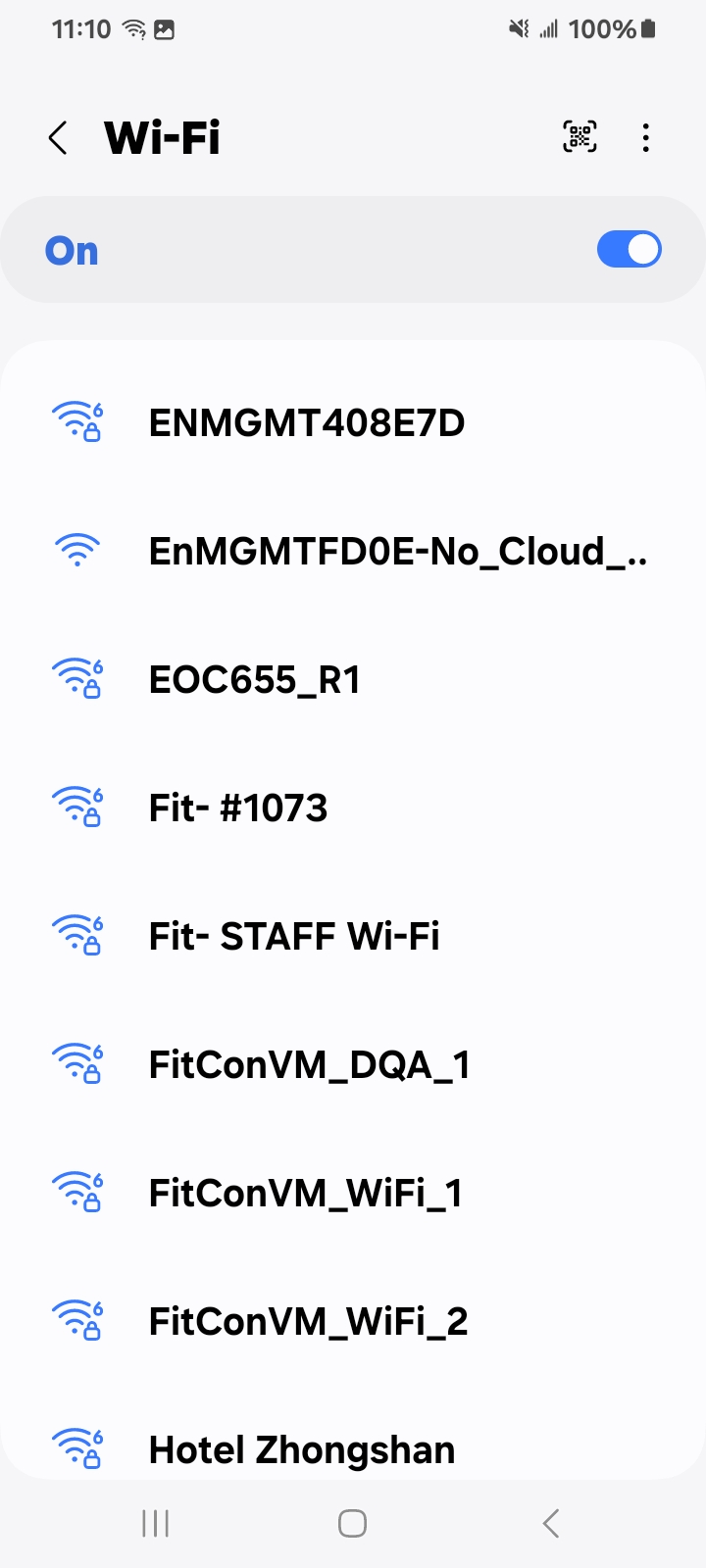
Task: Go back from the Wi-Fi screen
Action: click(59, 138)
